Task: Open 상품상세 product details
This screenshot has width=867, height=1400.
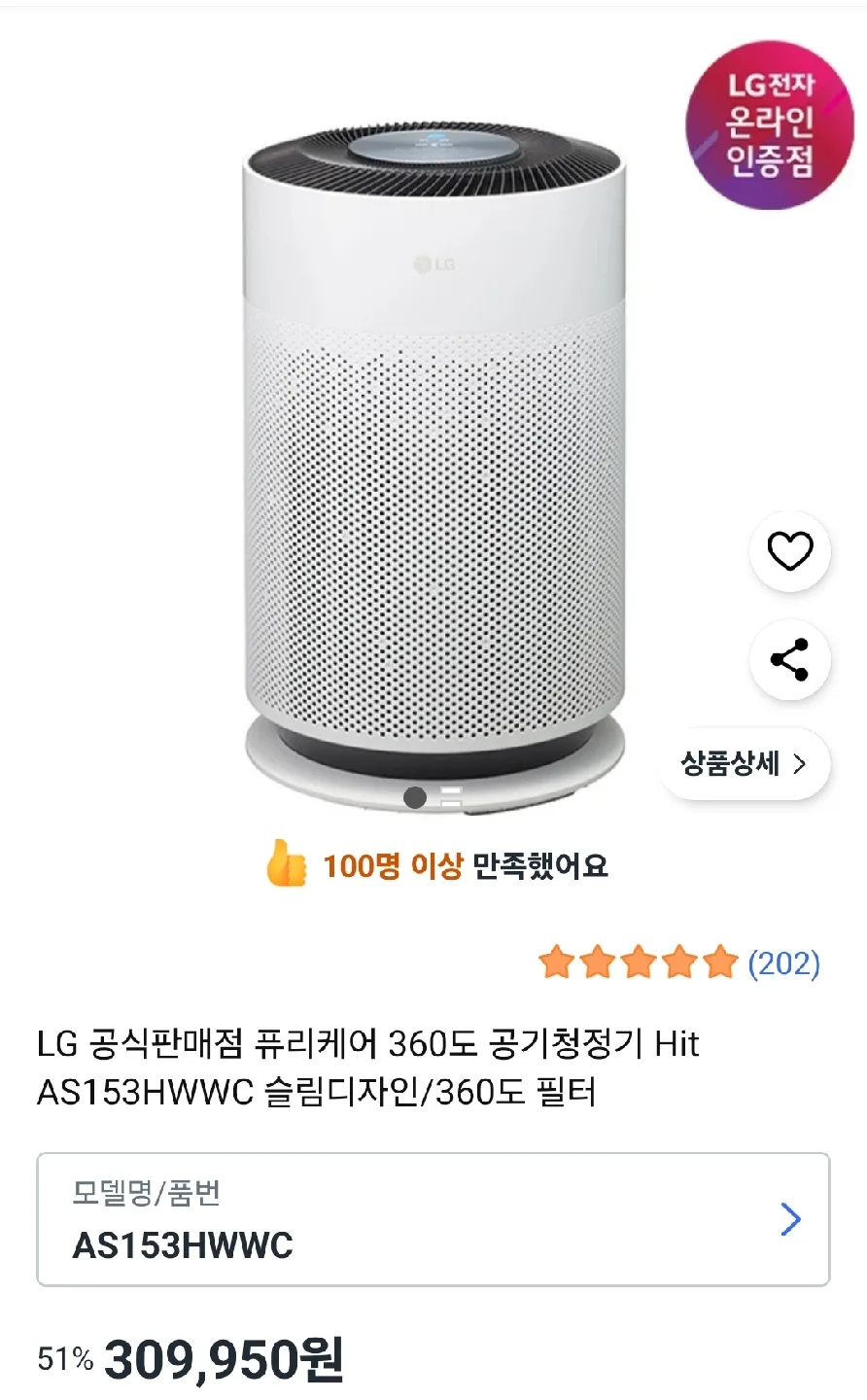Action: 746,764
